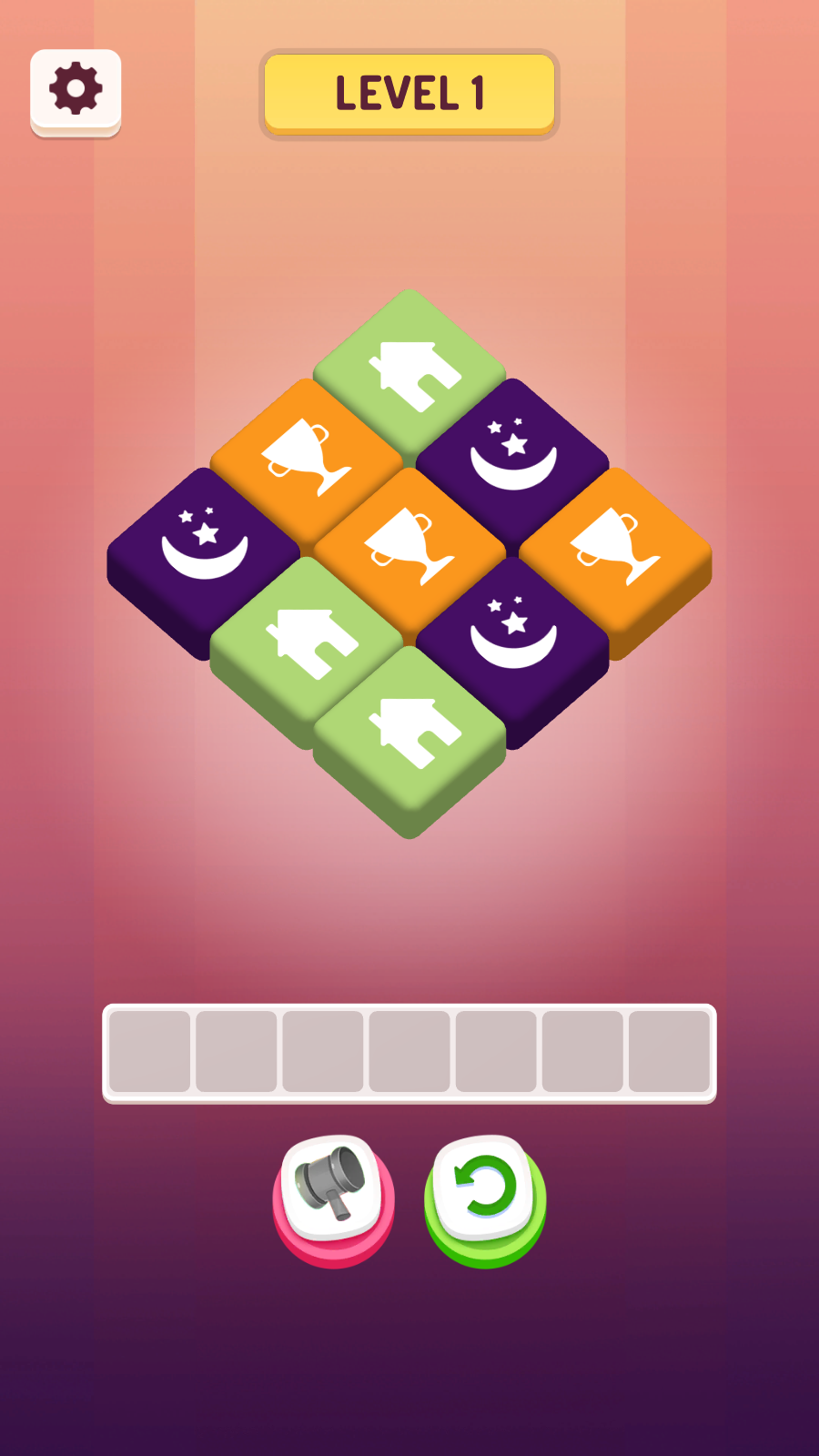Select the lower-left green house tile
Image resolution: width=819 pixels, height=1456 pixels.
[x=309, y=637]
